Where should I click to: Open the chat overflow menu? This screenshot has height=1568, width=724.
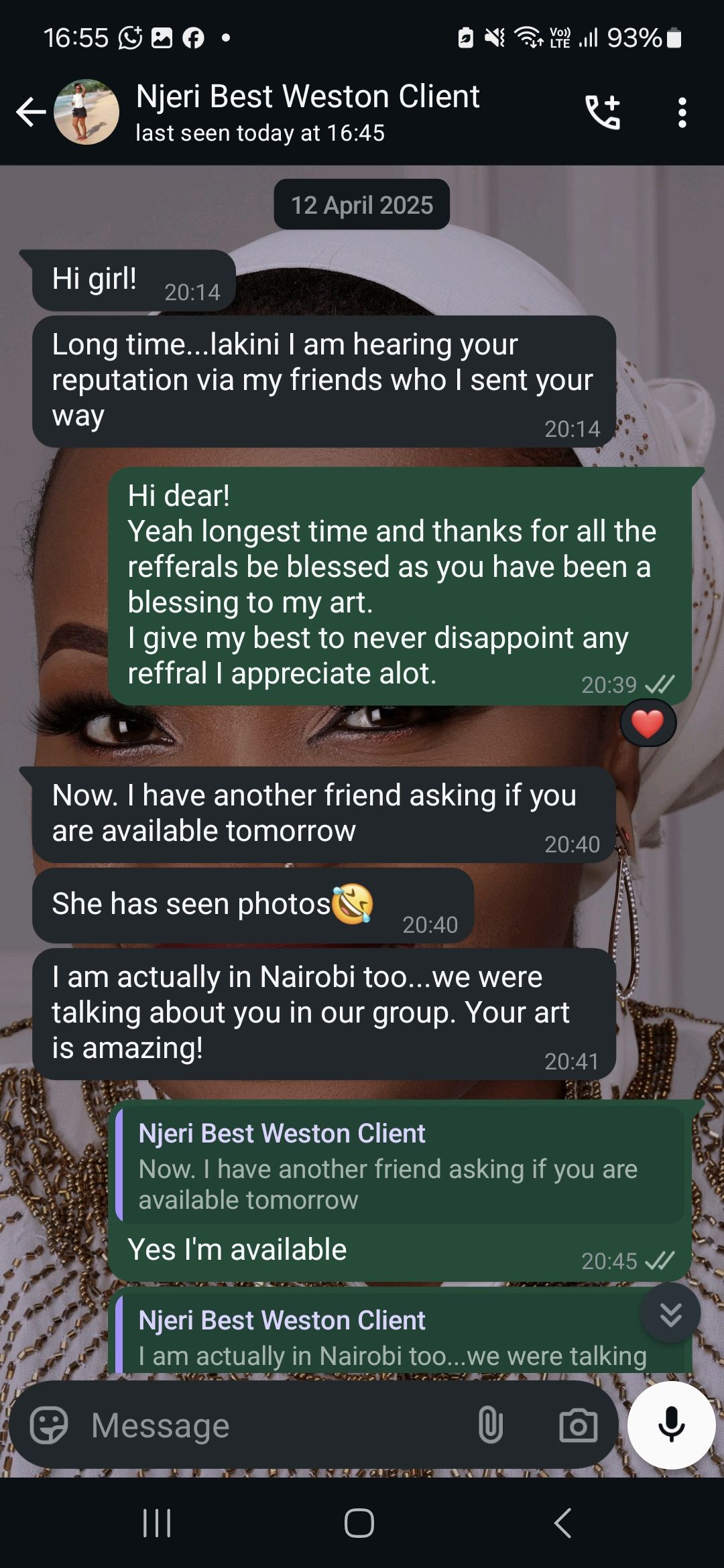pos(682,111)
